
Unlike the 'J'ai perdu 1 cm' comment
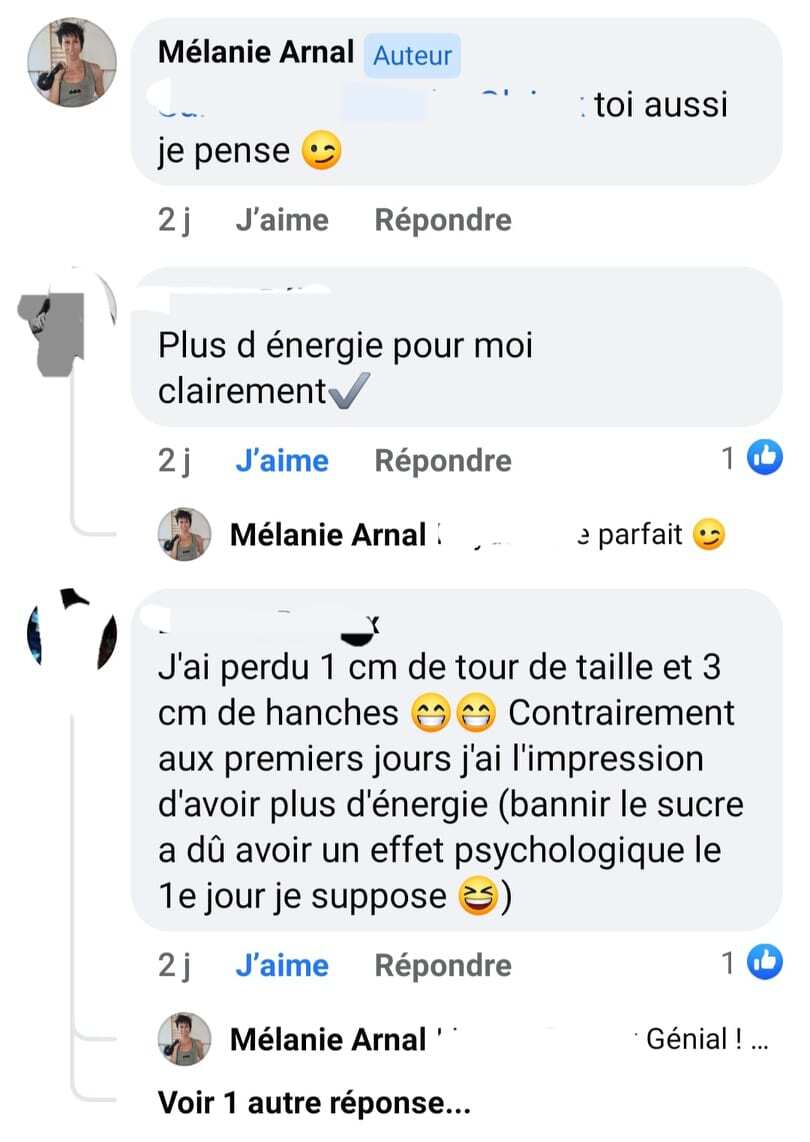click(x=281, y=965)
